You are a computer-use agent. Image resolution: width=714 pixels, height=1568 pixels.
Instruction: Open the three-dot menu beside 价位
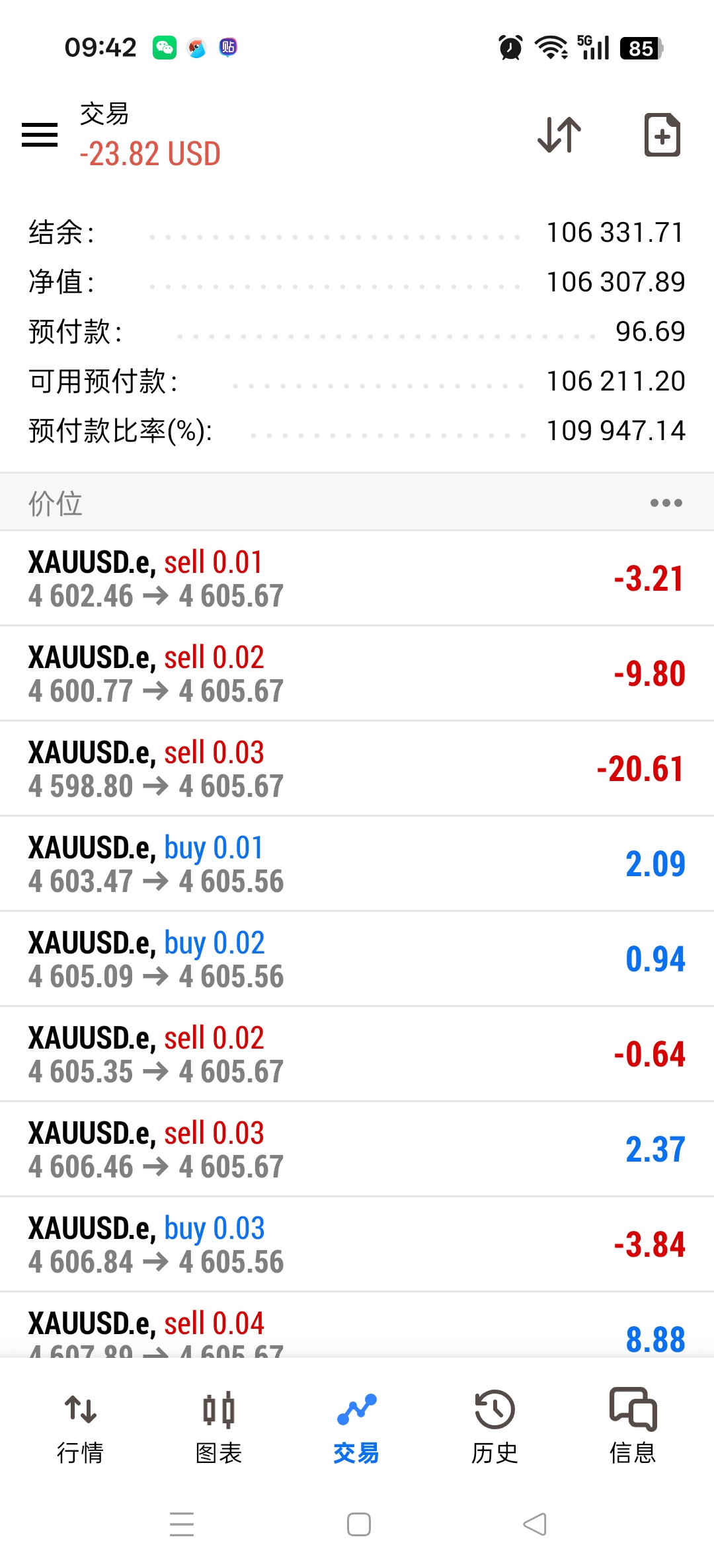666,503
